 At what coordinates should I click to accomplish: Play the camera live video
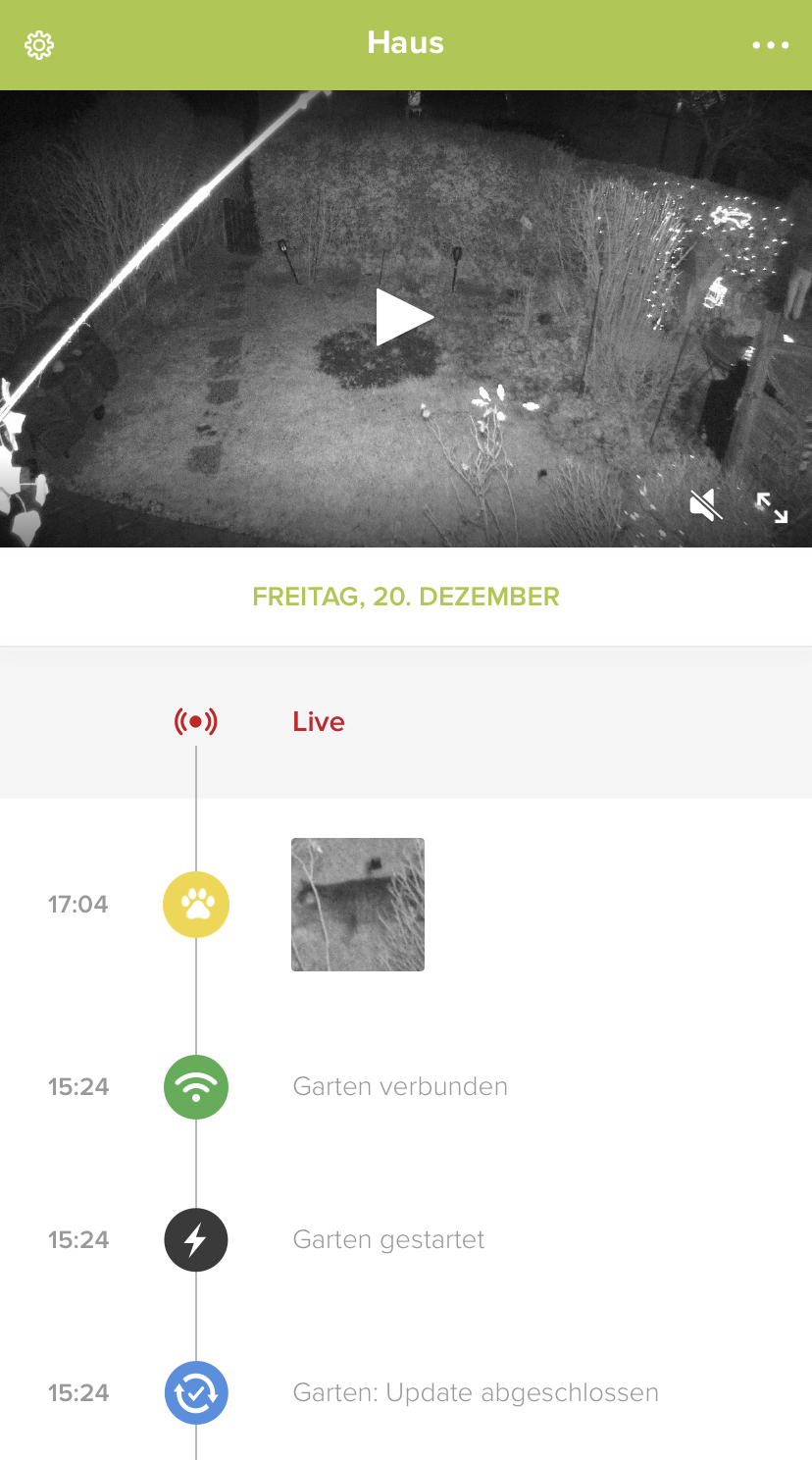click(x=404, y=318)
